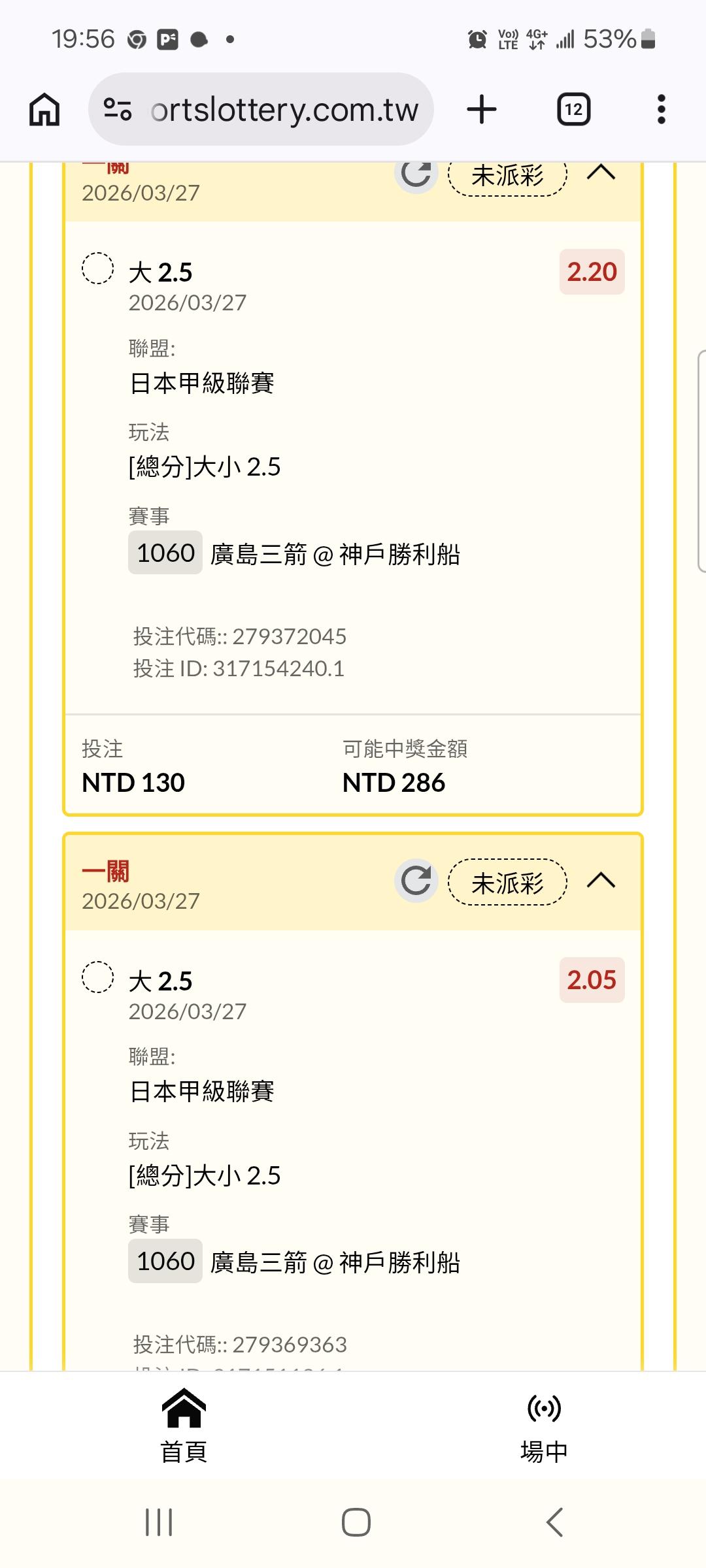Open the browser overflow menu

pyautogui.click(x=661, y=109)
